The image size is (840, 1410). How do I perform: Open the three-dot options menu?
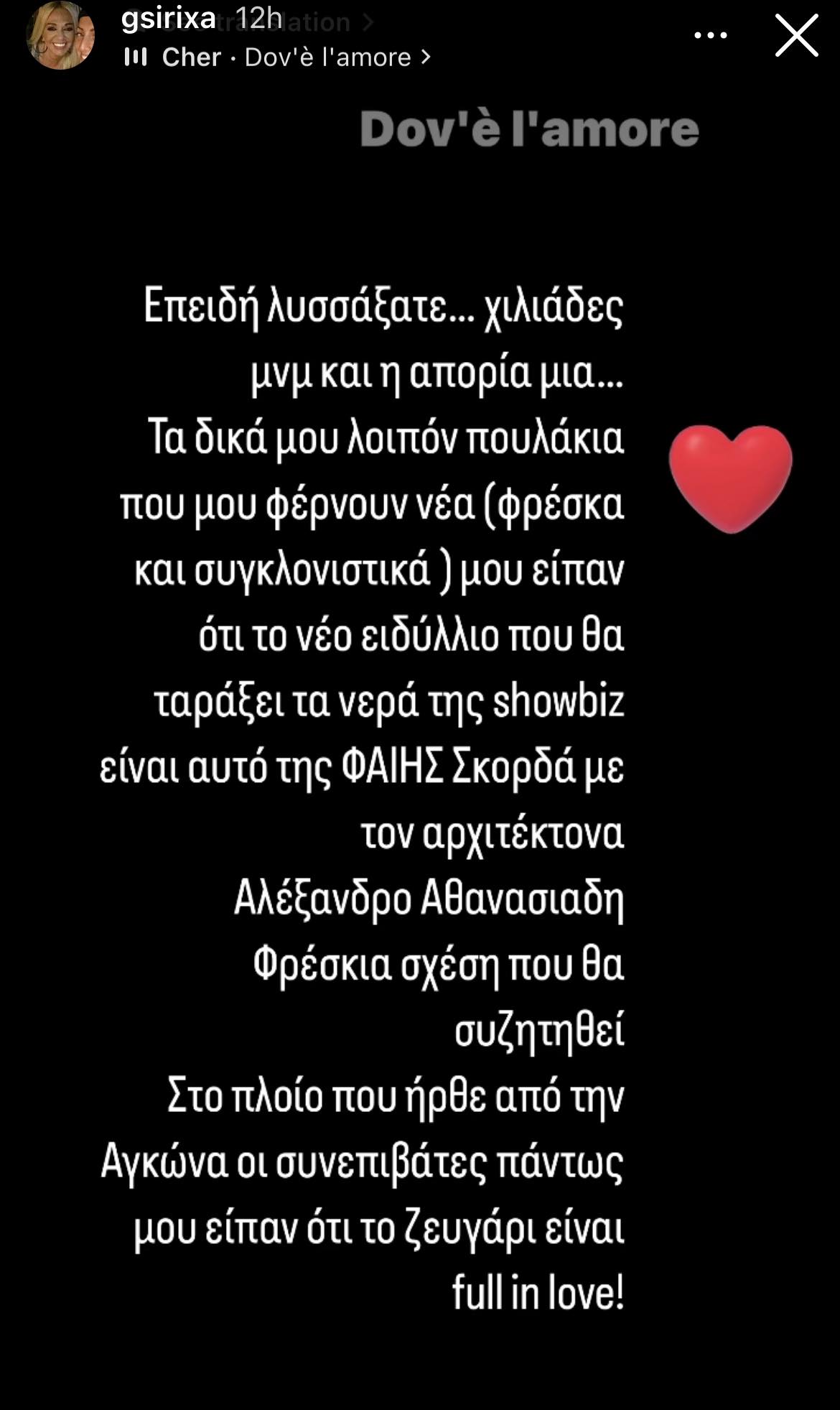tap(711, 35)
